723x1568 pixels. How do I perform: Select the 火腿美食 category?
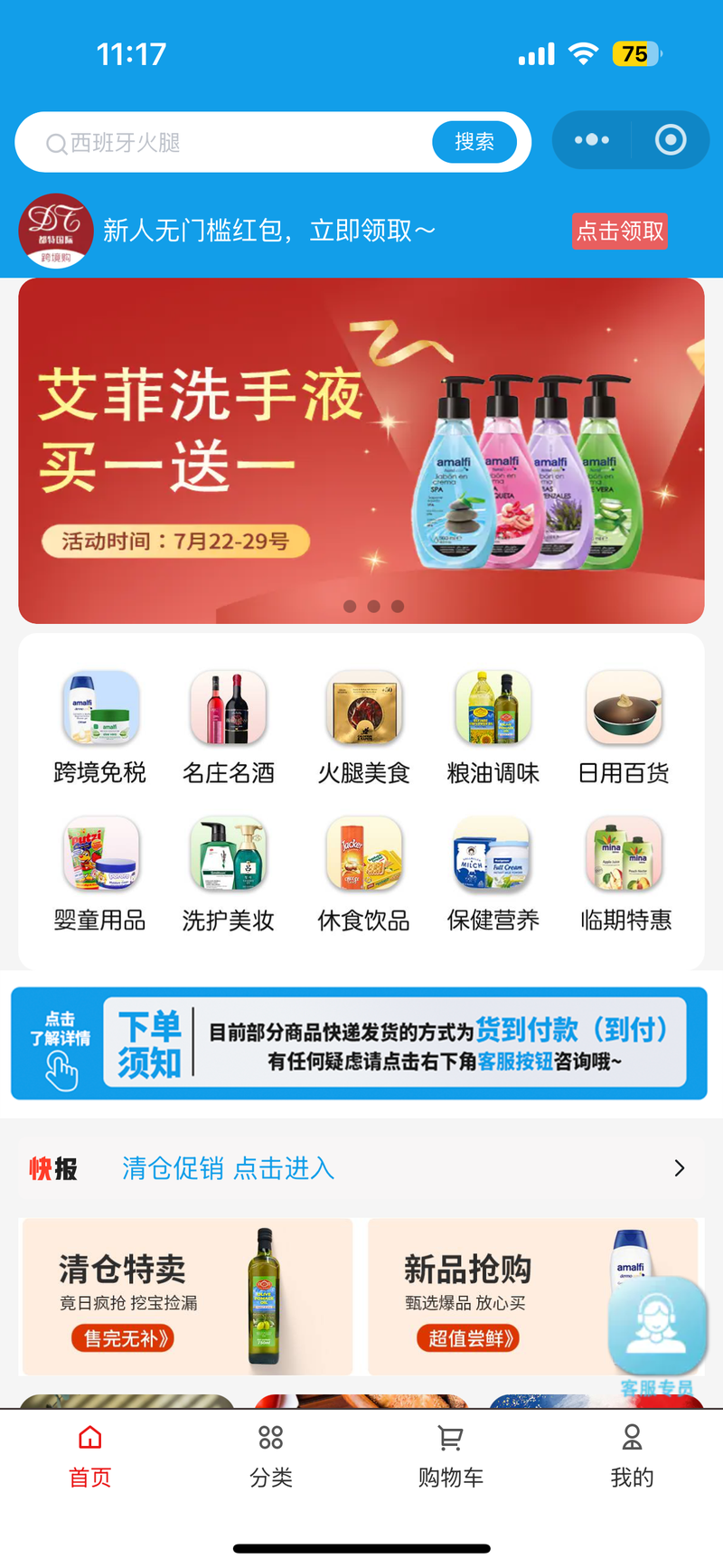point(364,728)
